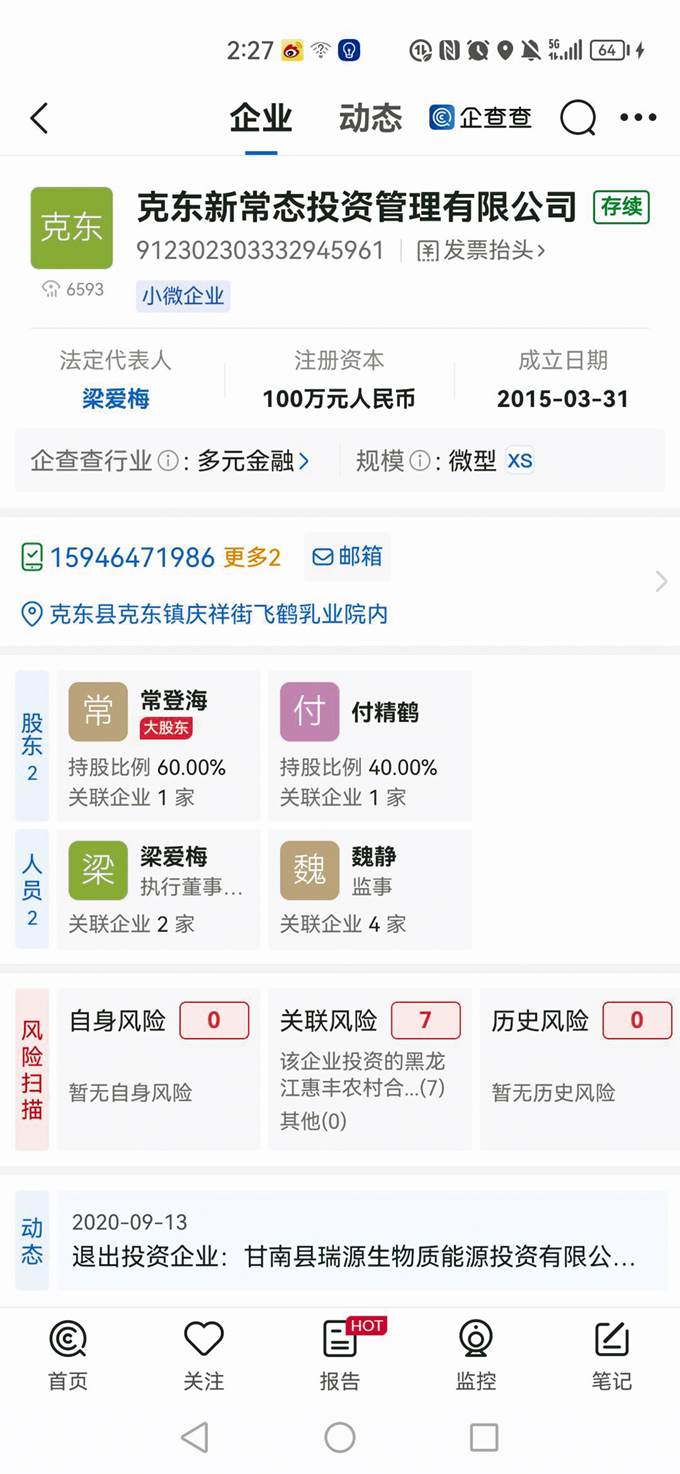The width and height of the screenshot is (680, 1474).
Task: Open 多元金融 industry link
Action: pos(253,461)
